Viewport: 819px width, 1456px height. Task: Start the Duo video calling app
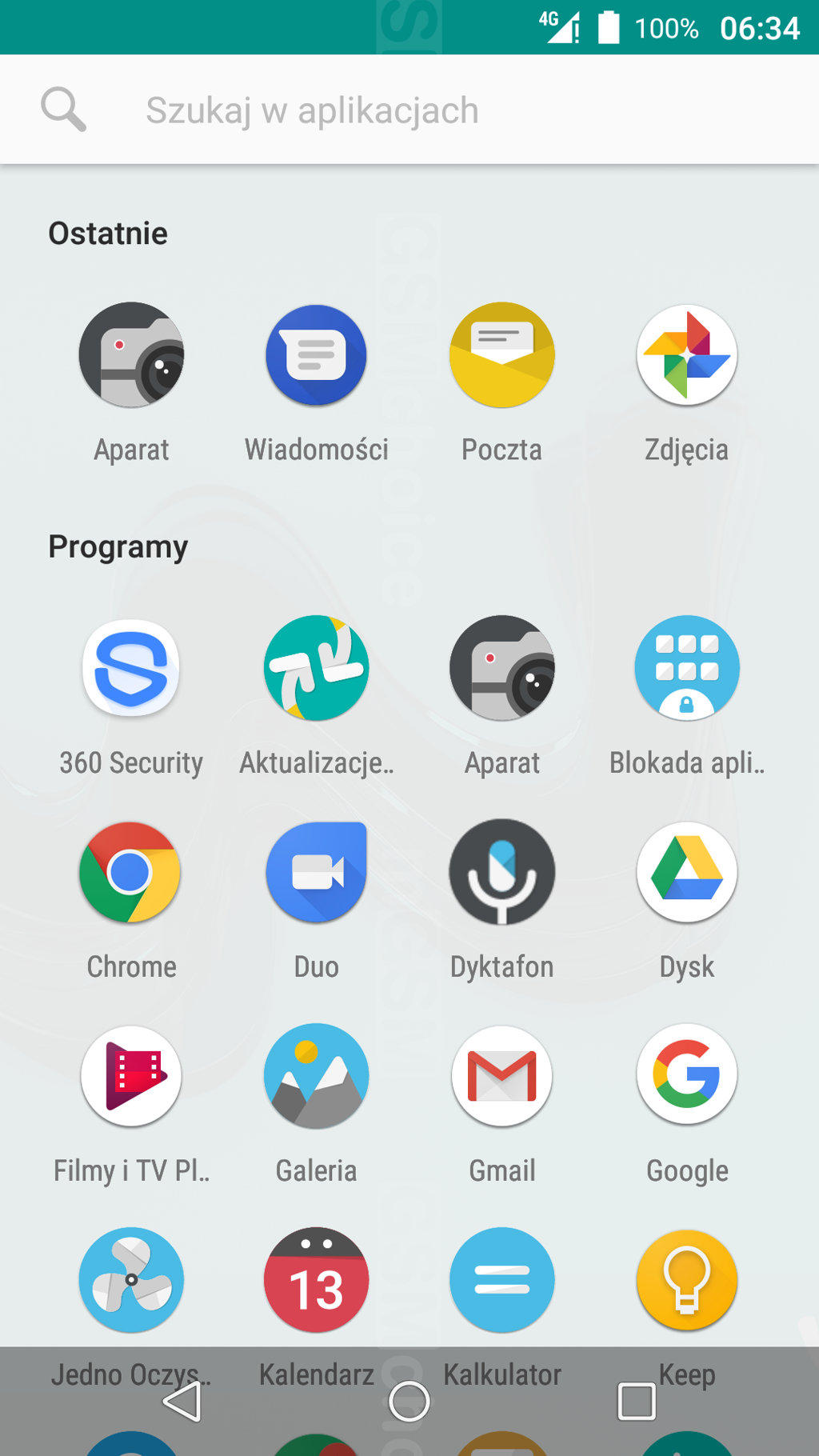(316, 873)
